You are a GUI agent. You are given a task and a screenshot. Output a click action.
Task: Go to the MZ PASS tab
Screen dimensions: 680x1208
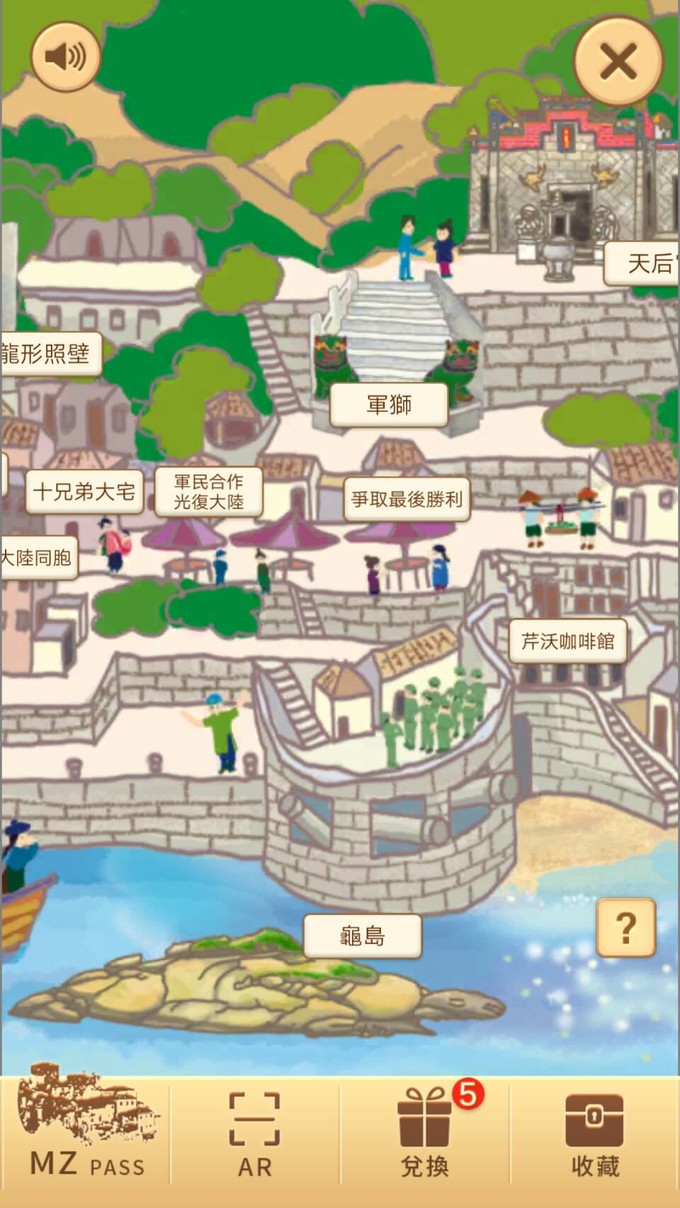tap(87, 1140)
